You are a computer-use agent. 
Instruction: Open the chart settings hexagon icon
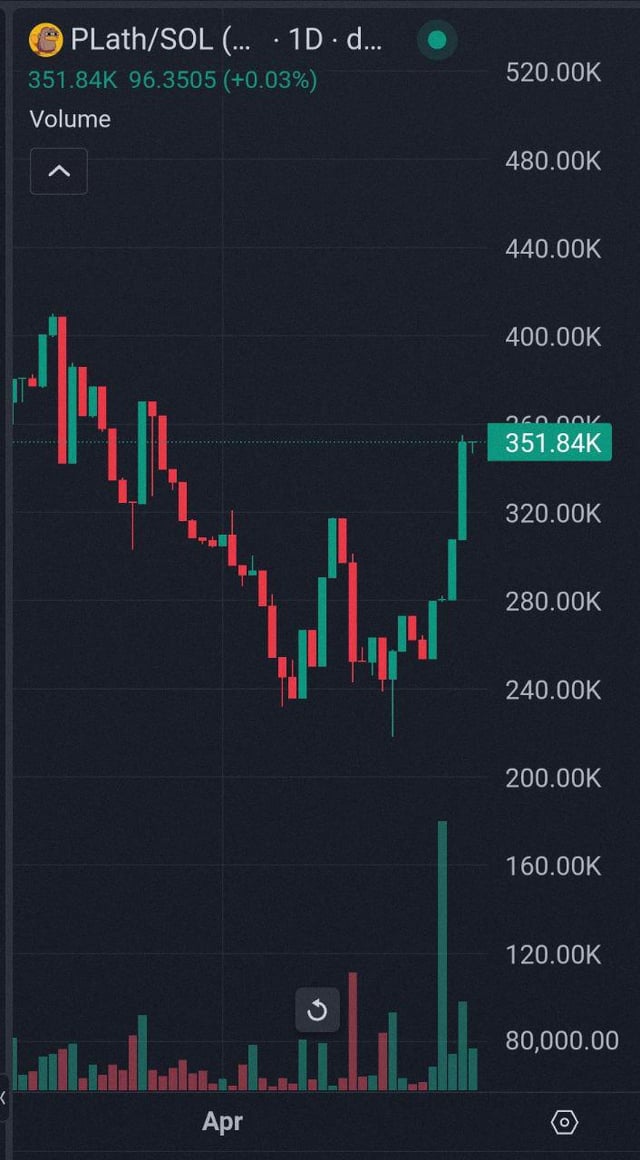(564, 1122)
